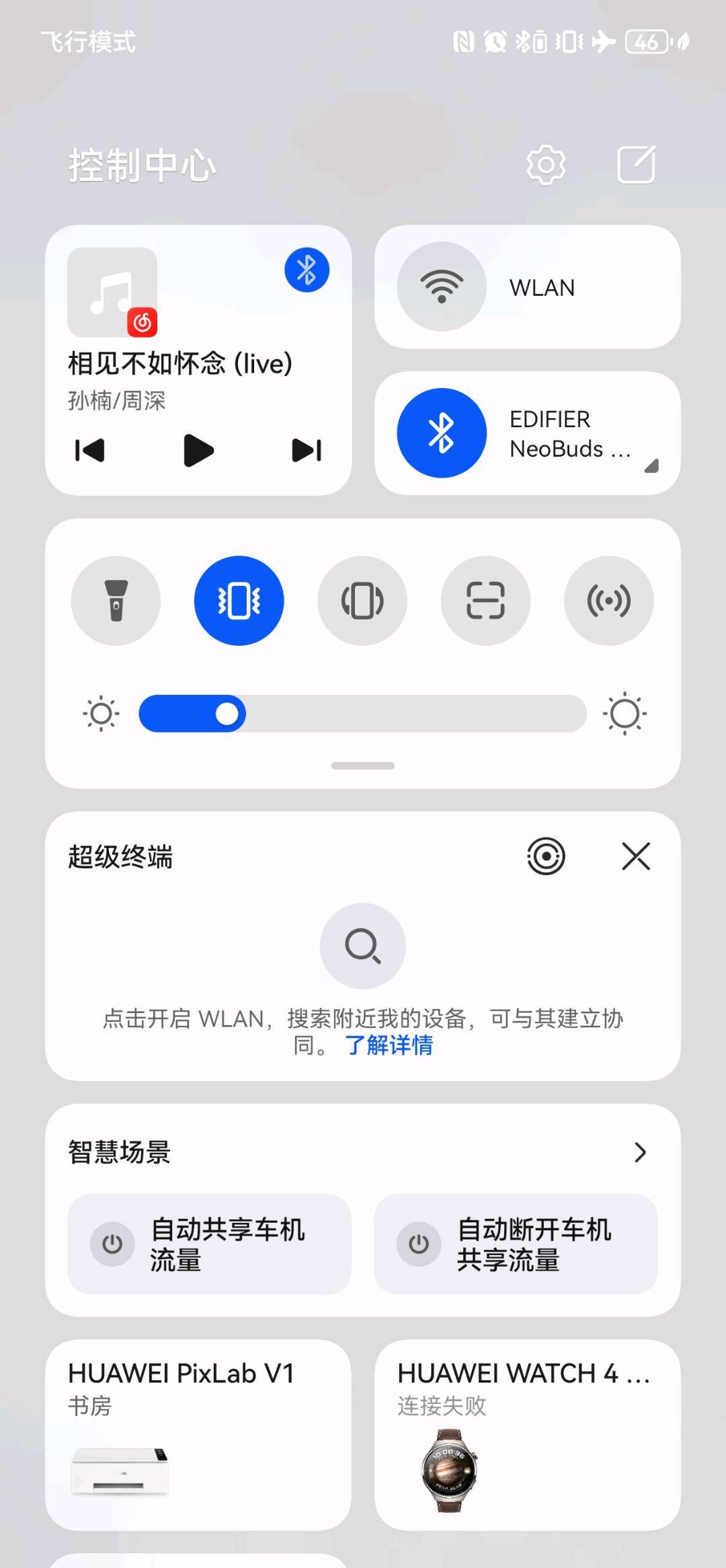Skip to the next track
The width and height of the screenshot is (726, 1568).
pyautogui.click(x=307, y=450)
